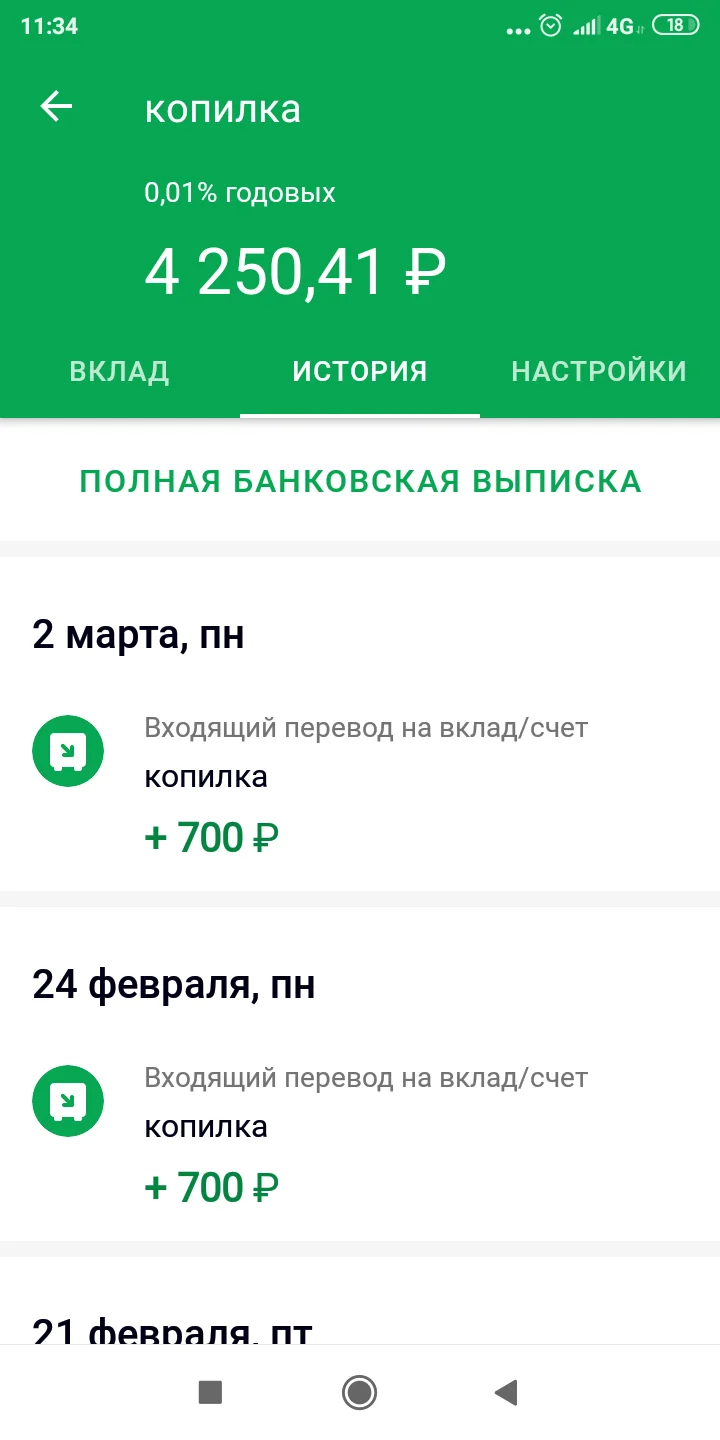Screen dimensions: 720x1440
Task: Open ПОЛНАЯ БАНКОВСКАЯ ВЫПИСКА
Action: click(360, 481)
